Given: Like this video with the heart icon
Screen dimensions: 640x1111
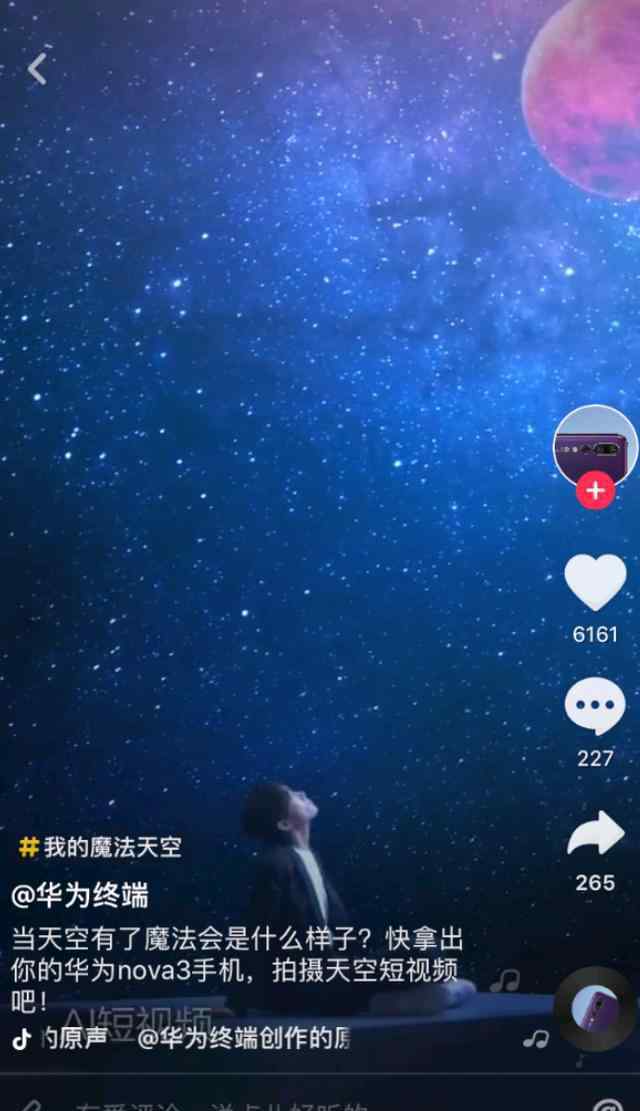Looking at the screenshot, I should [595, 582].
